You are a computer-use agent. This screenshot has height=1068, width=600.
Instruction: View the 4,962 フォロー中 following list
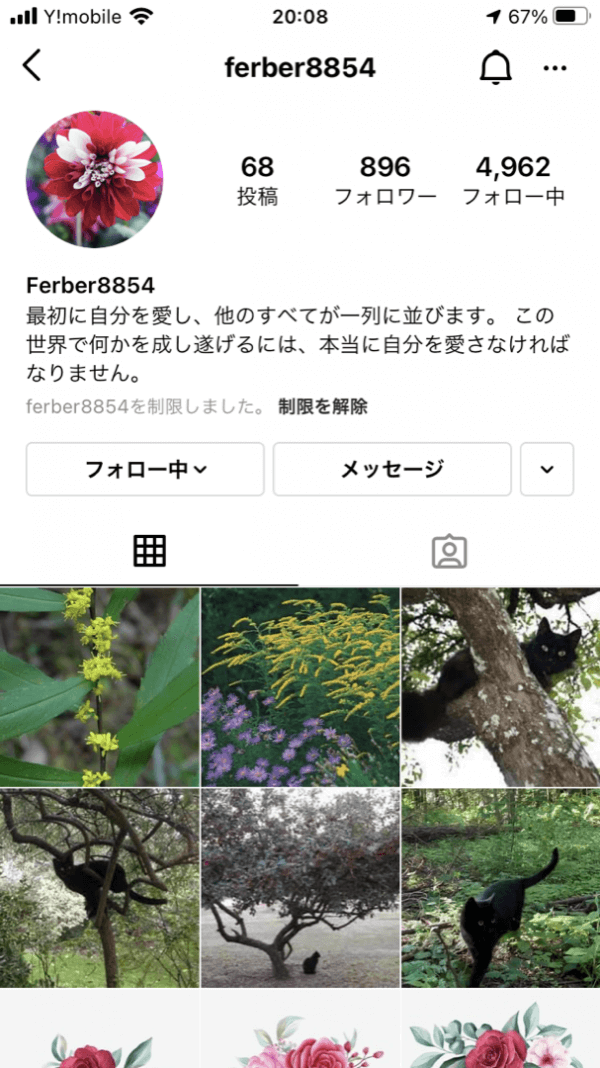pos(513,180)
